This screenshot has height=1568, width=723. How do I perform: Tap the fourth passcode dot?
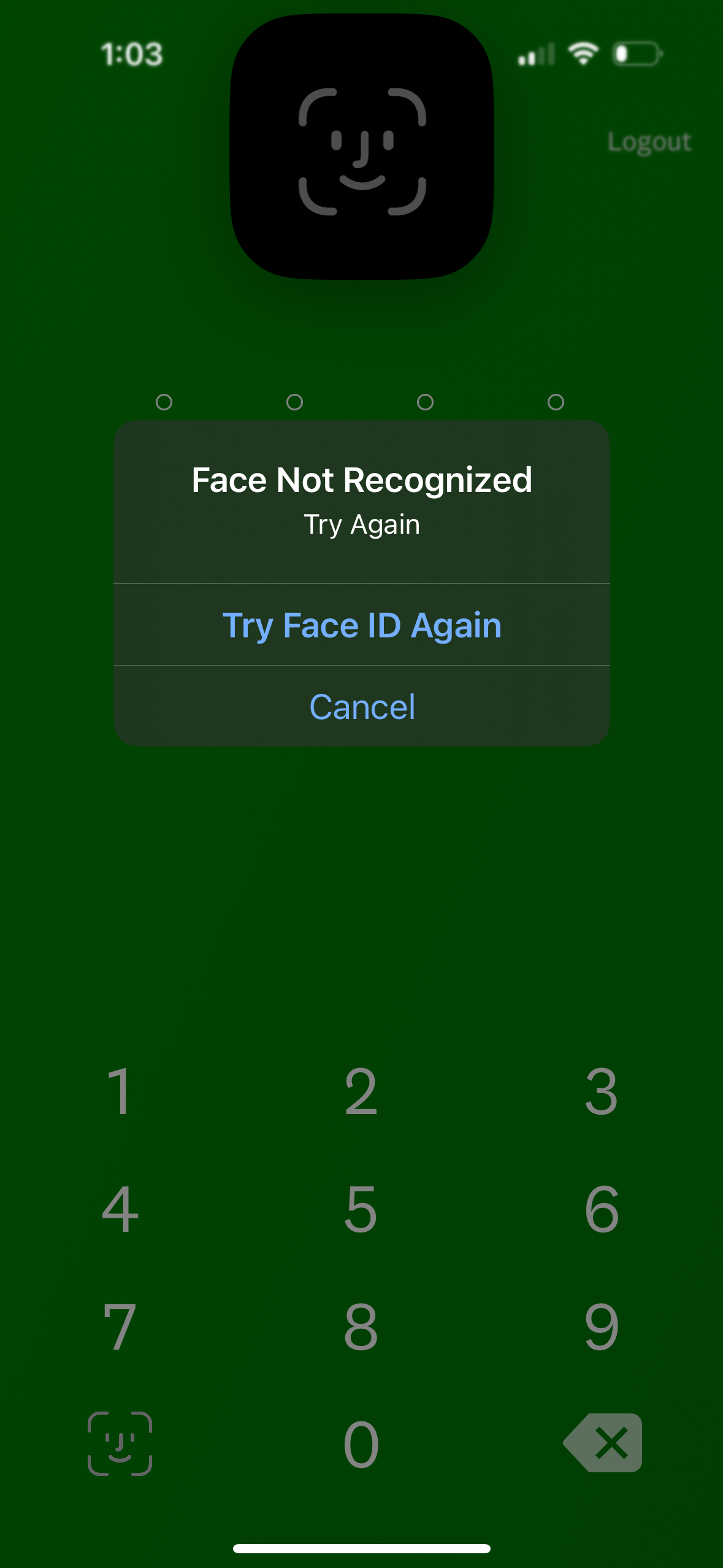(556, 403)
